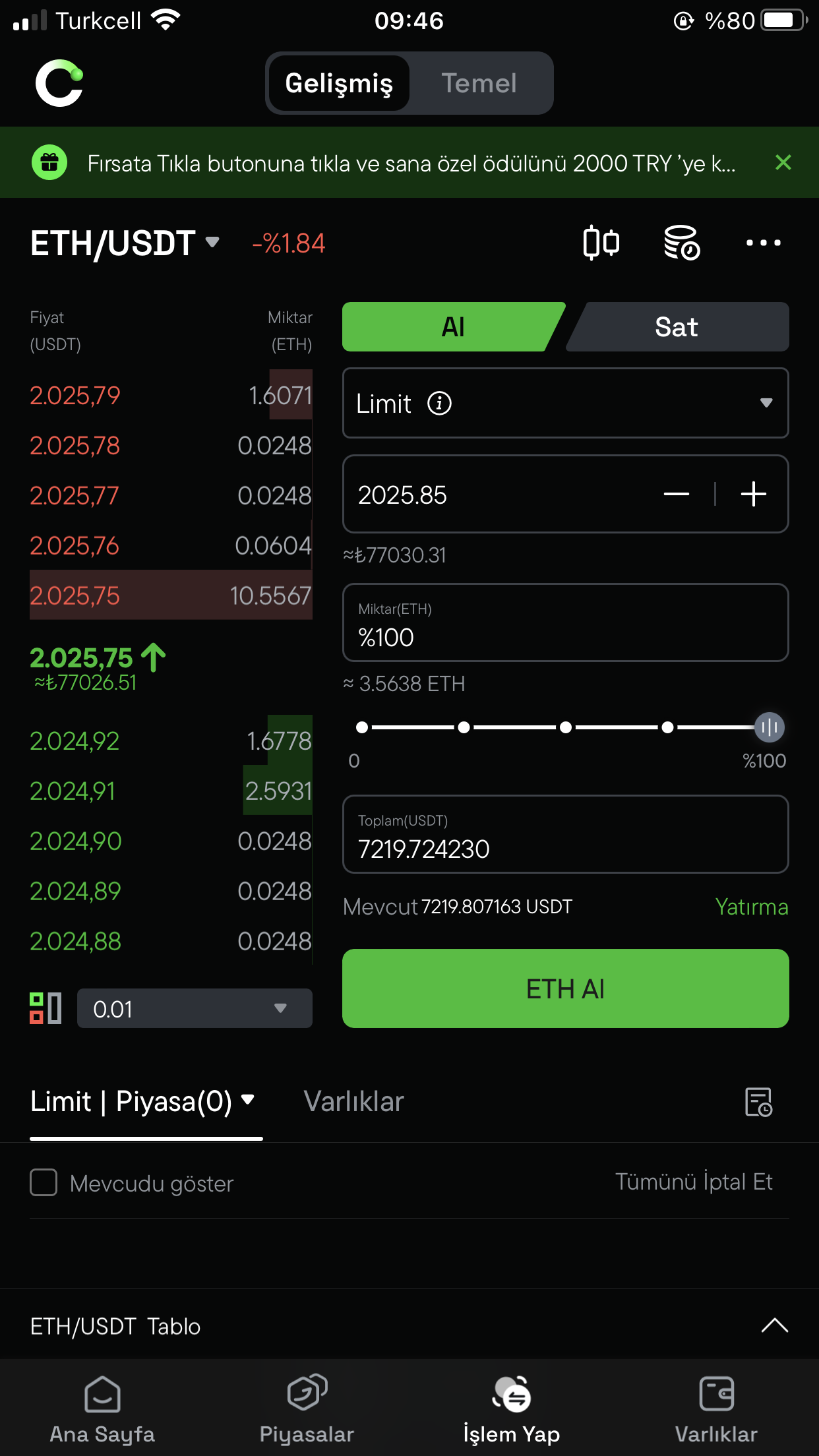Expand the ETH/USDT Tablo panel

[x=774, y=1325]
